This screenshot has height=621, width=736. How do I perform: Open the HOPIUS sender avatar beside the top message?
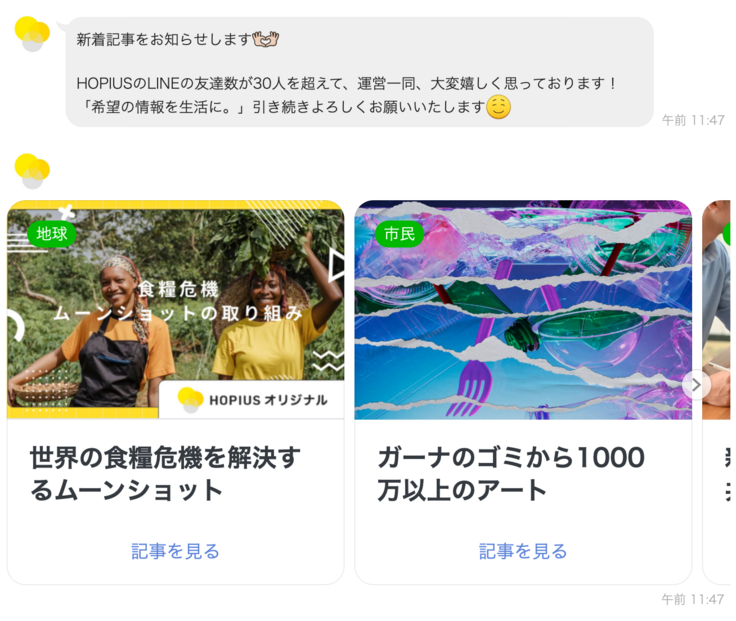(x=32, y=34)
